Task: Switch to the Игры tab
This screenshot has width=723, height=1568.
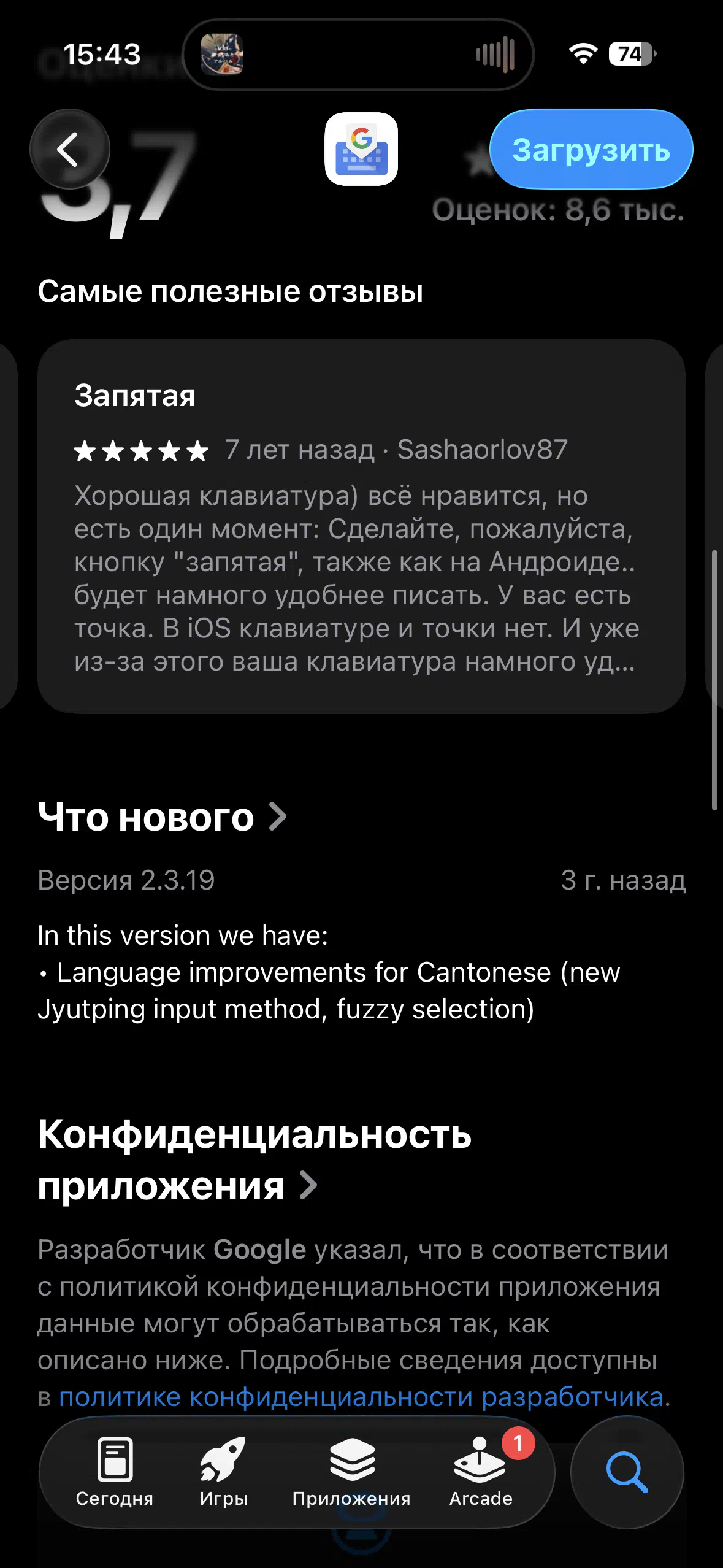Action: click(x=223, y=1471)
